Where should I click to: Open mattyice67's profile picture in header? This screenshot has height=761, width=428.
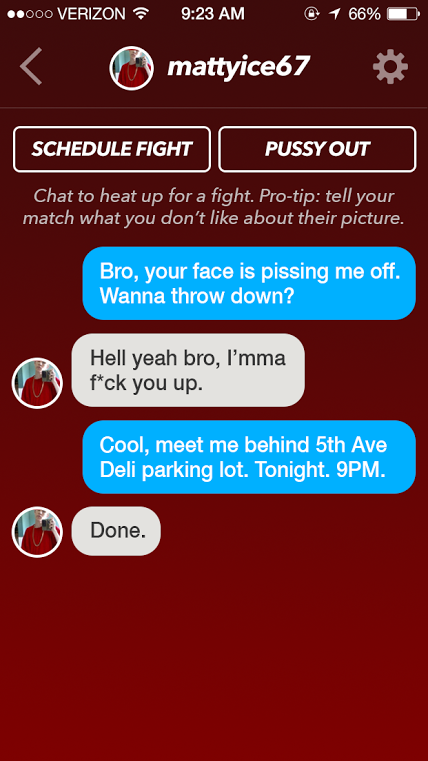(132, 68)
